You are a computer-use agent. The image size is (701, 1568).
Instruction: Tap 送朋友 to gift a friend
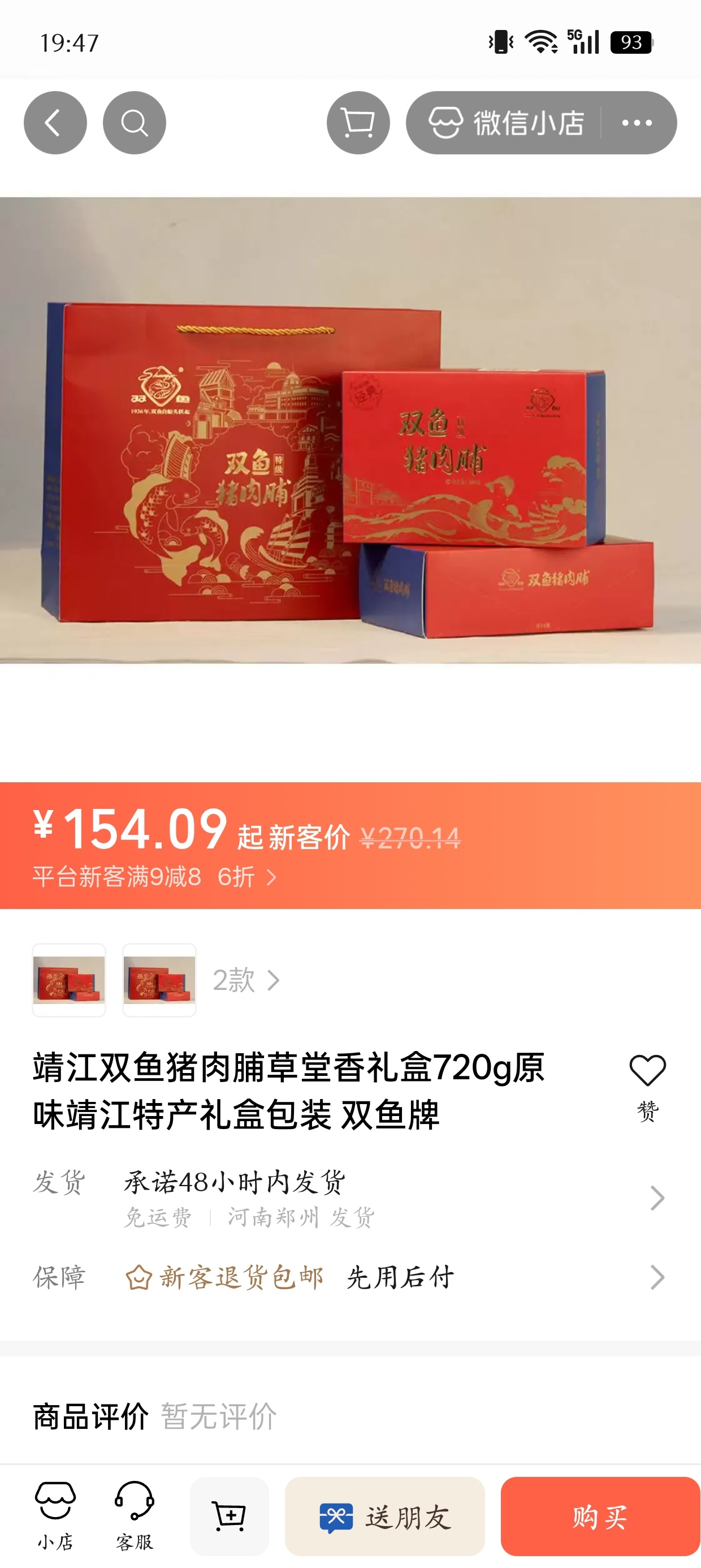[384, 1515]
